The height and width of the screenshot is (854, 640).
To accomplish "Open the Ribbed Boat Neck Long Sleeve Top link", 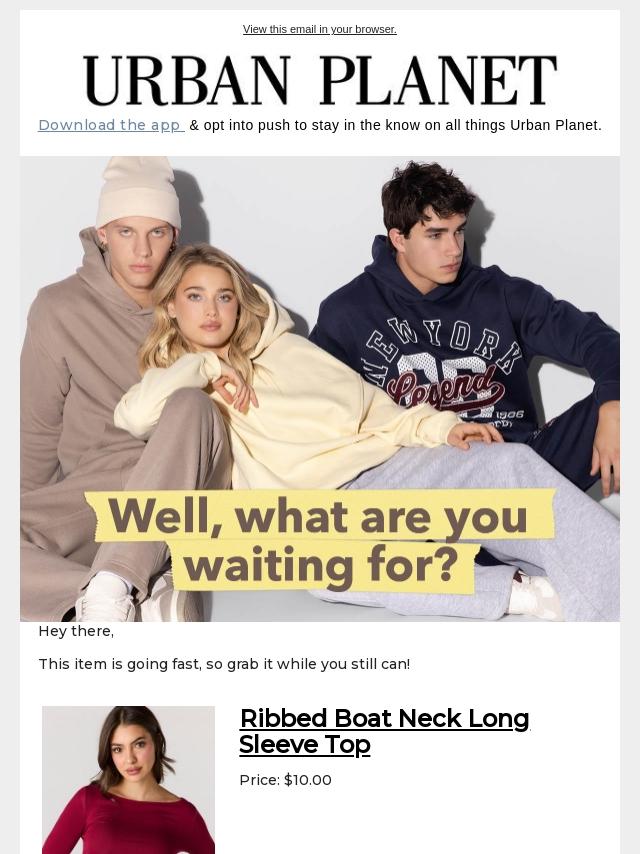I will [x=385, y=731].
